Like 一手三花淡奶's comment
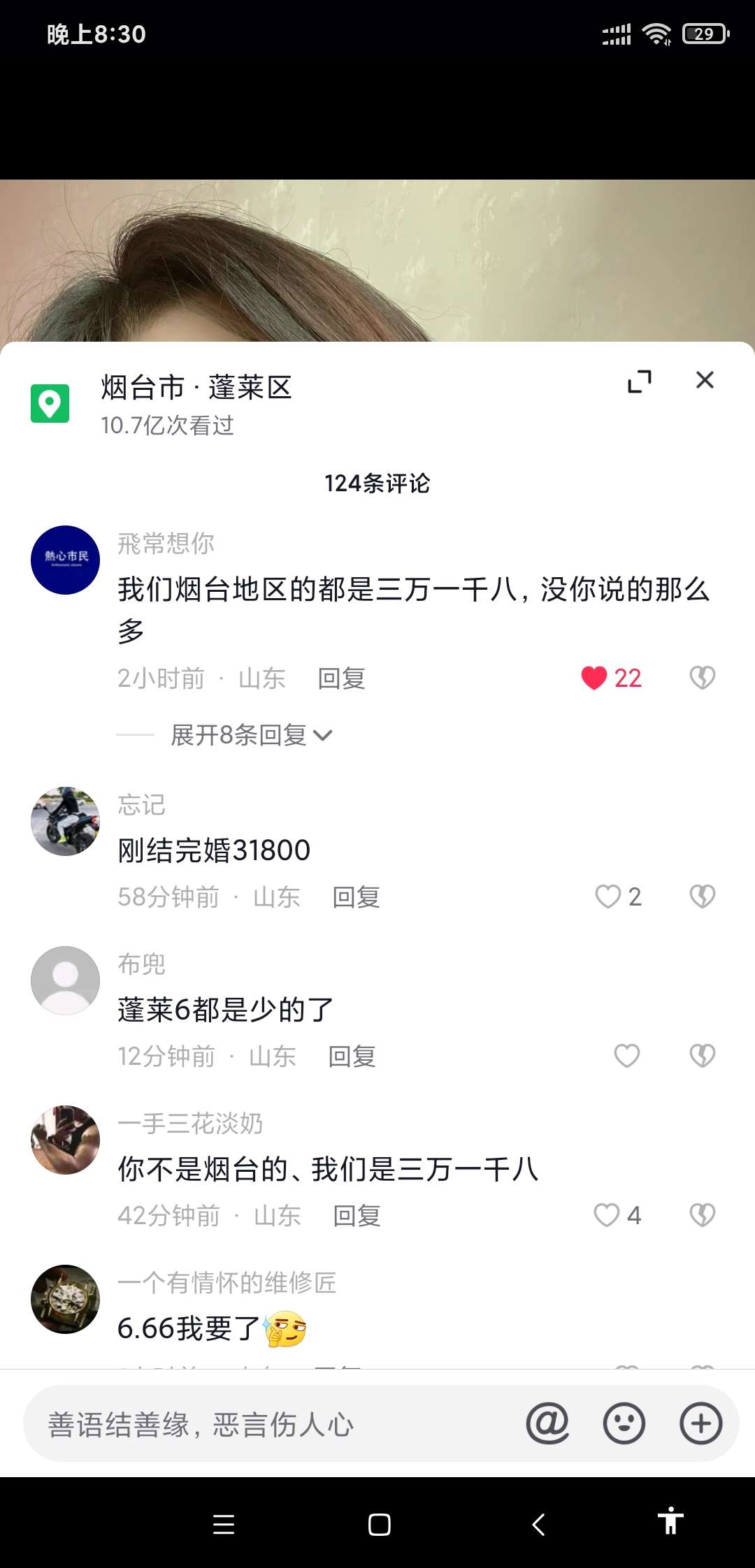 coord(607,1215)
